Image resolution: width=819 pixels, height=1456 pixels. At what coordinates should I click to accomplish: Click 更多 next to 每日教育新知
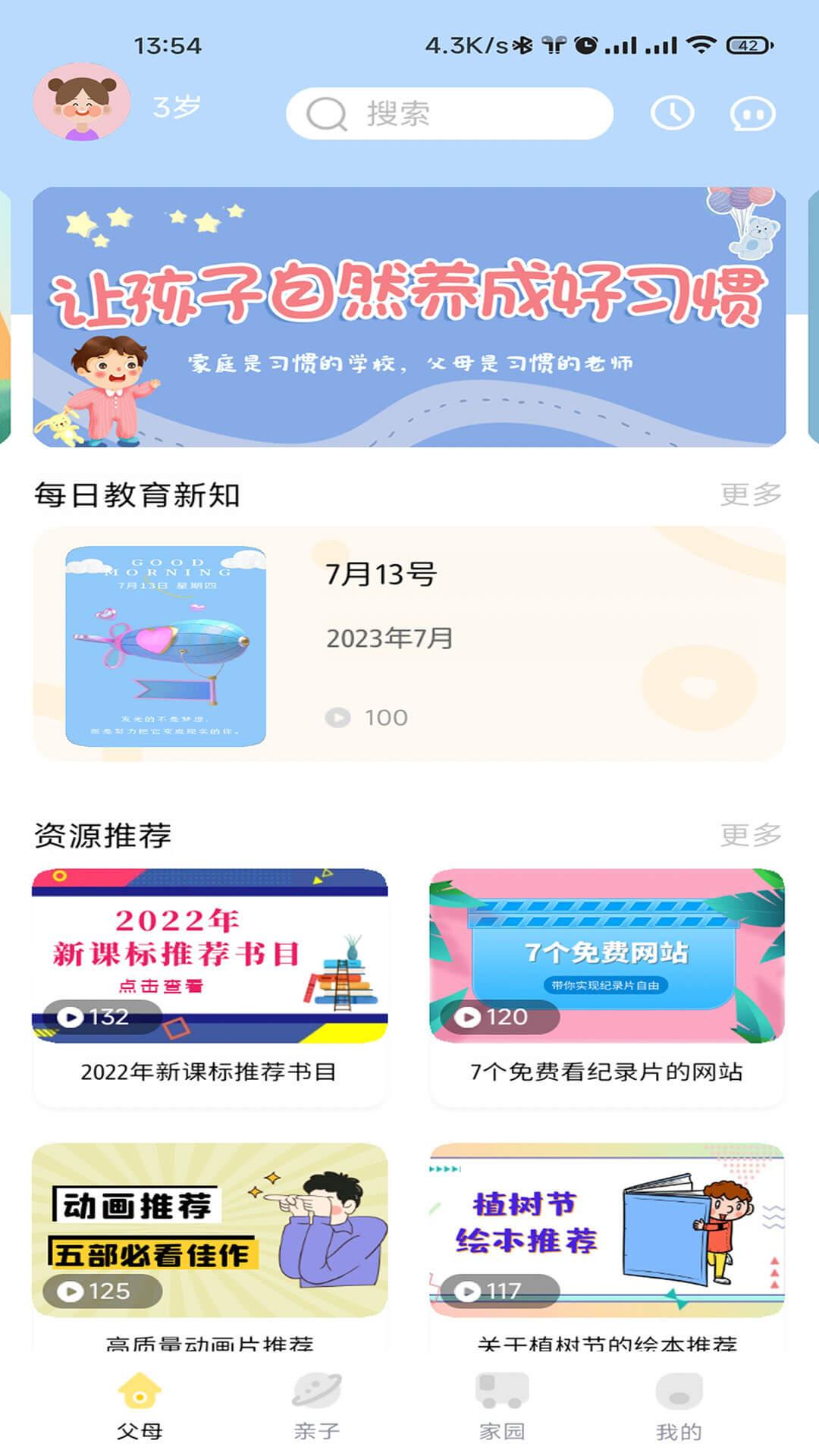(752, 493)
